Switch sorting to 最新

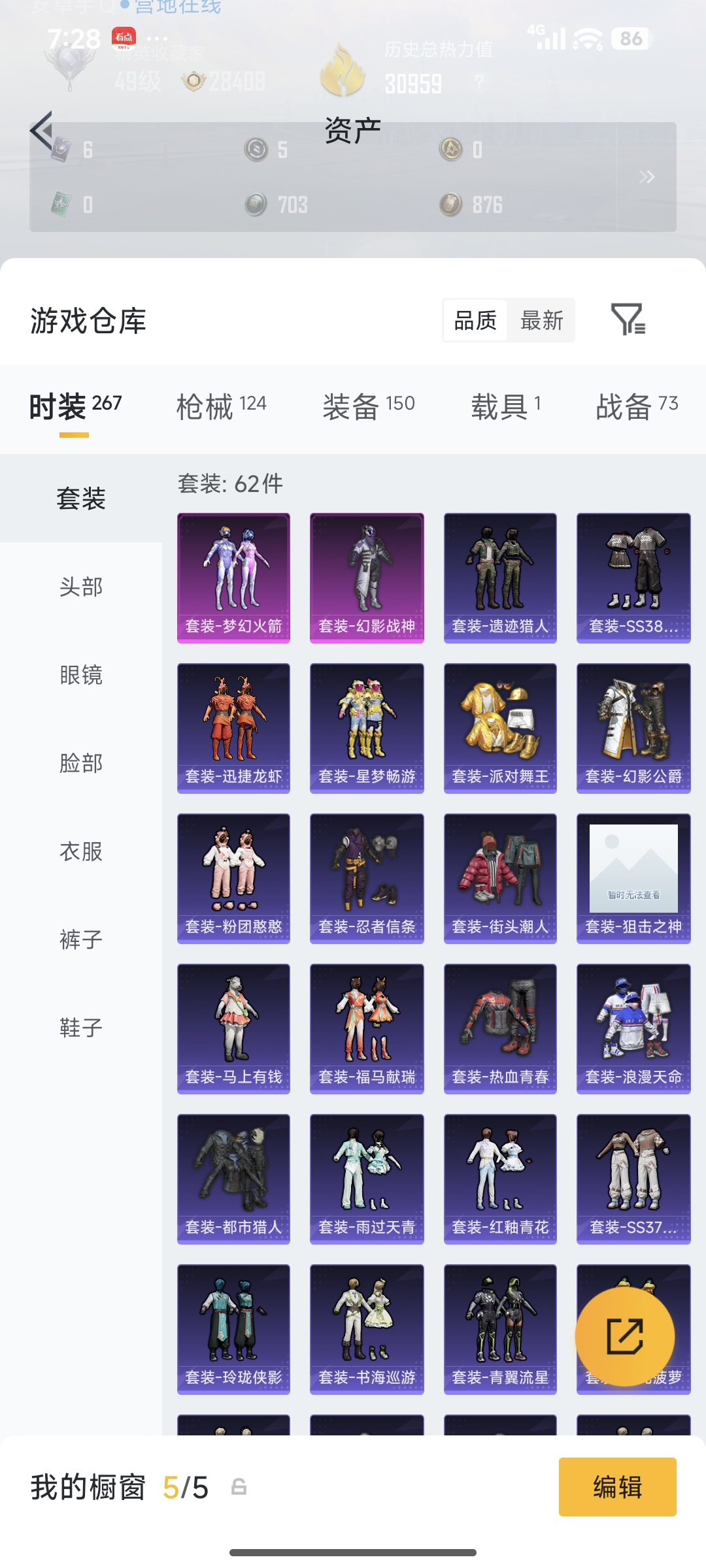coord(541,320)
